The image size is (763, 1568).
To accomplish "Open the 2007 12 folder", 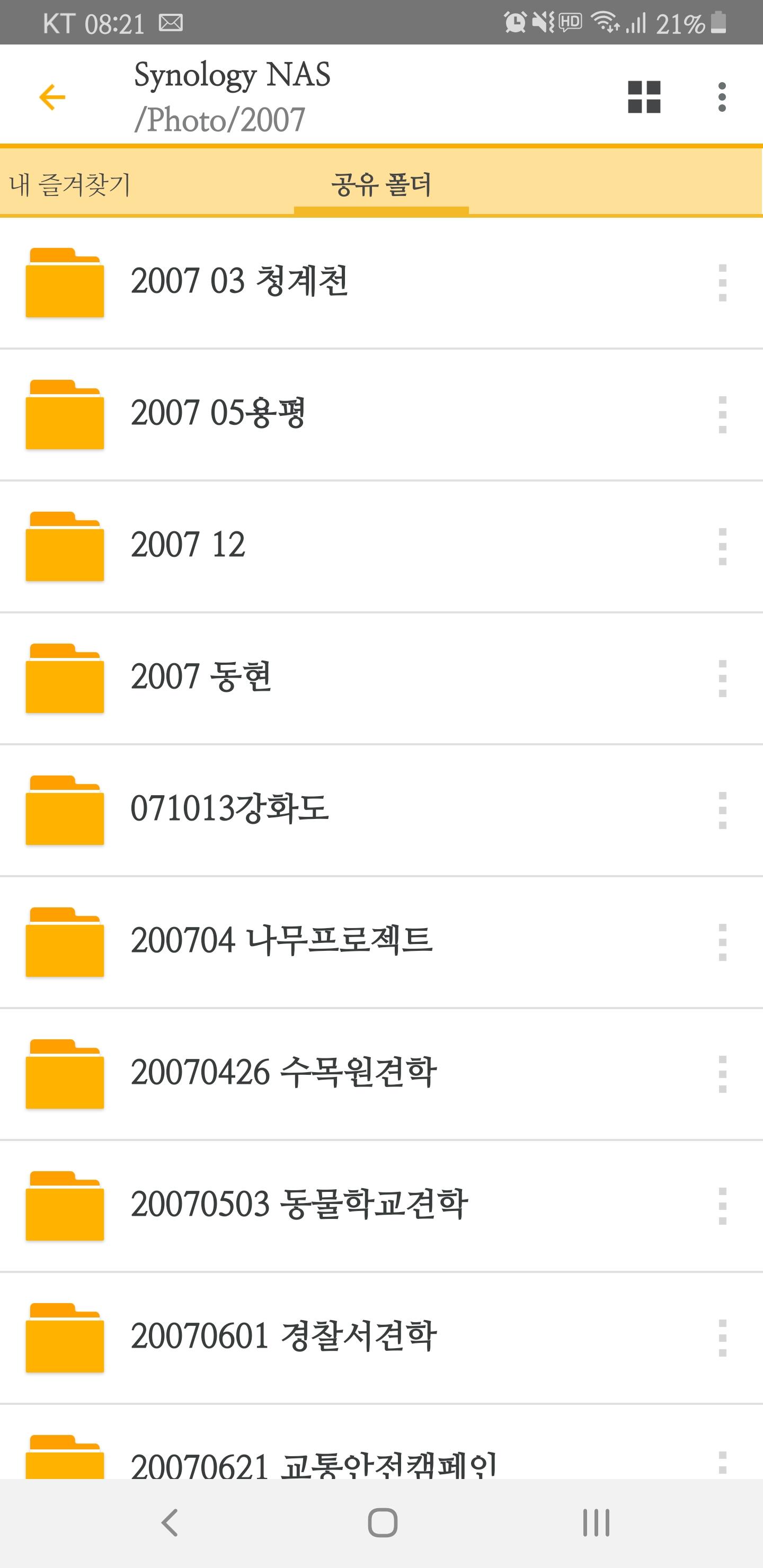I will tap(188, 546).
